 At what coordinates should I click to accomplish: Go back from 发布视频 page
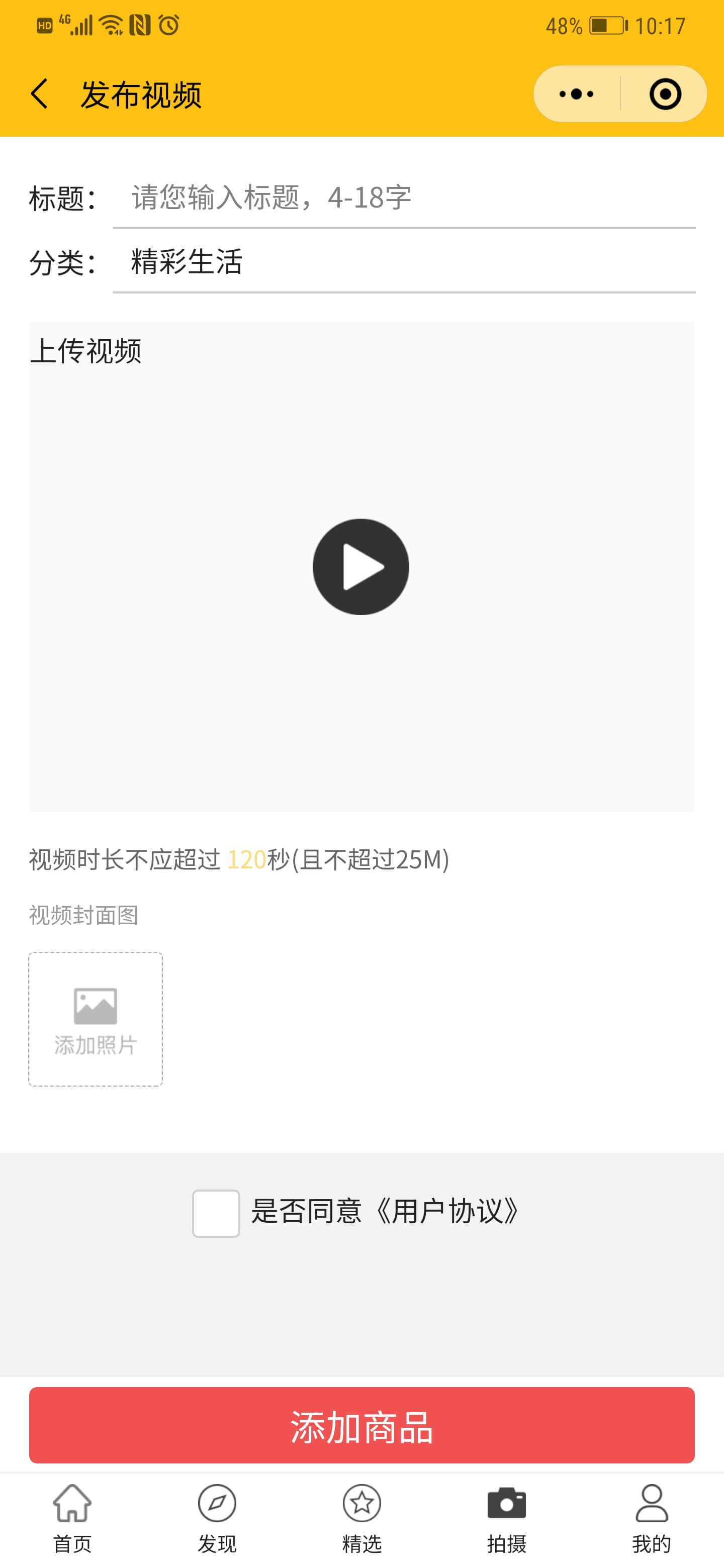(40, 94)
